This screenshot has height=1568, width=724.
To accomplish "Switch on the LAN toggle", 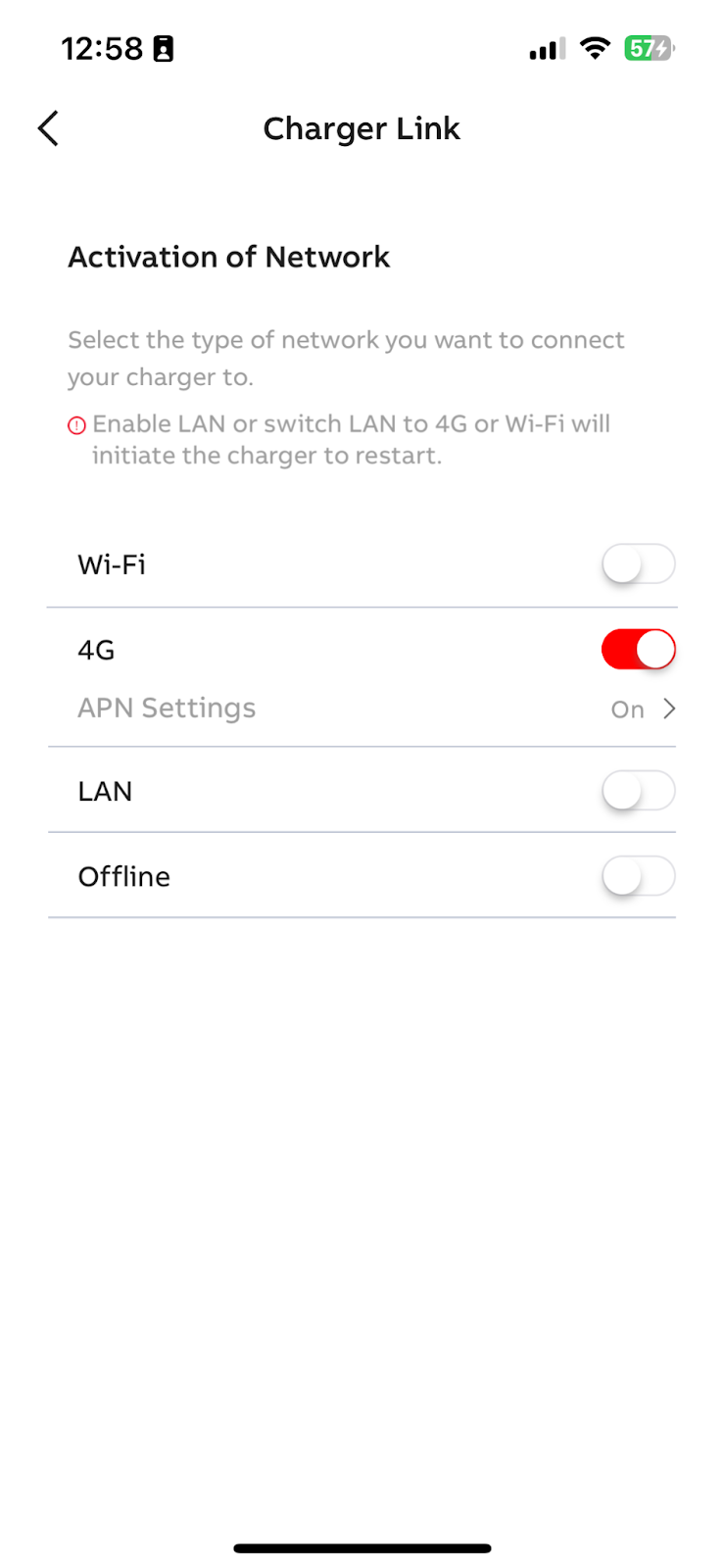I will (x=638, y=791).
